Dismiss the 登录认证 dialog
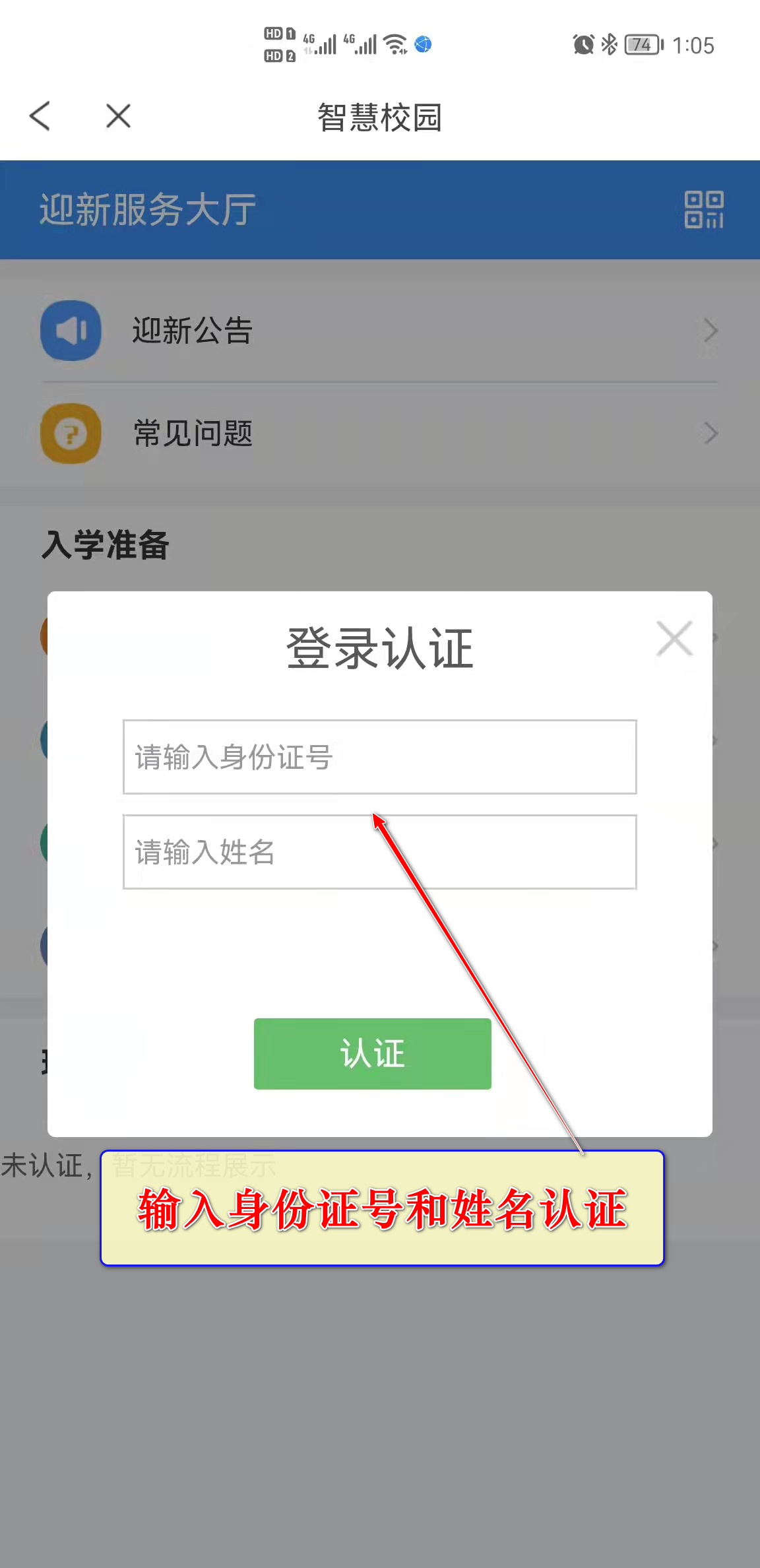Screen dimensions: 760x1568 pos(674,639)
